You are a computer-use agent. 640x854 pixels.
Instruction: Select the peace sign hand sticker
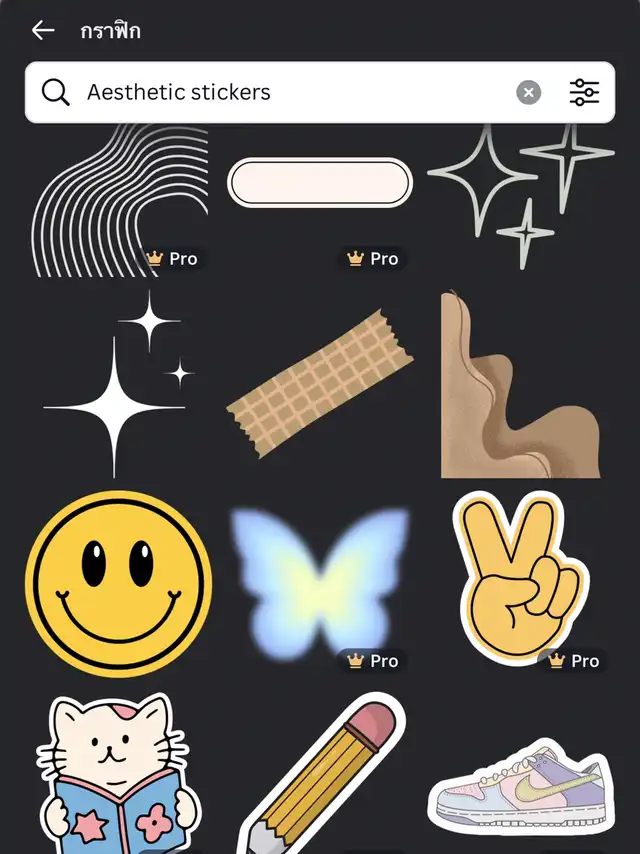coord(522,575)
